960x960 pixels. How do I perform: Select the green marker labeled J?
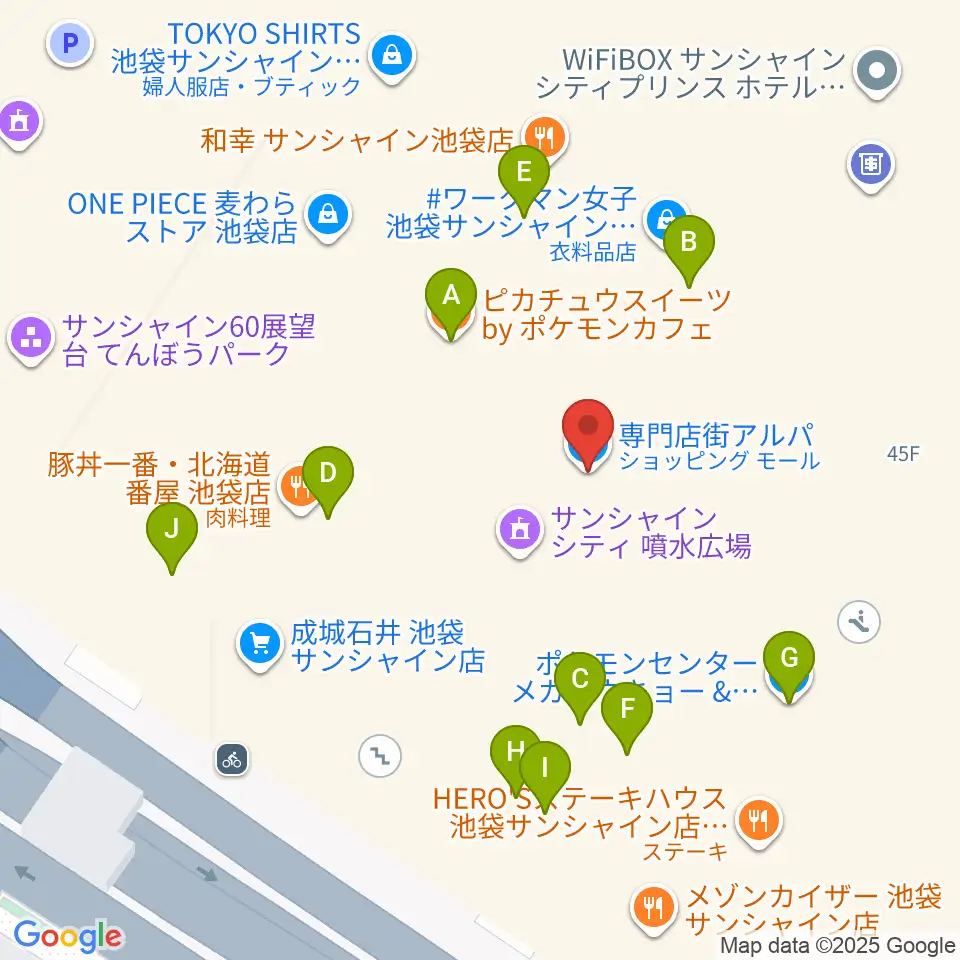coord(172,530)
